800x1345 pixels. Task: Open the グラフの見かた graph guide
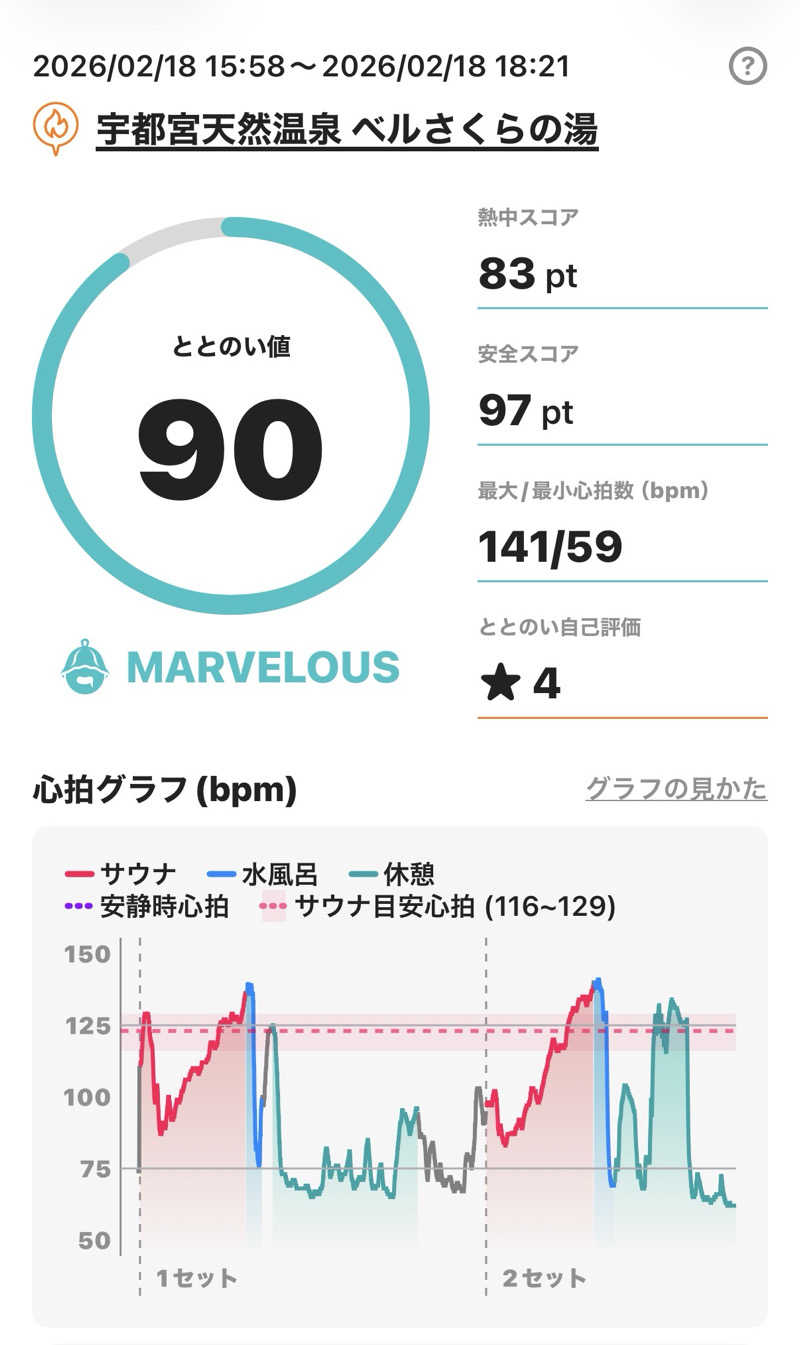[x=676, y=789]
